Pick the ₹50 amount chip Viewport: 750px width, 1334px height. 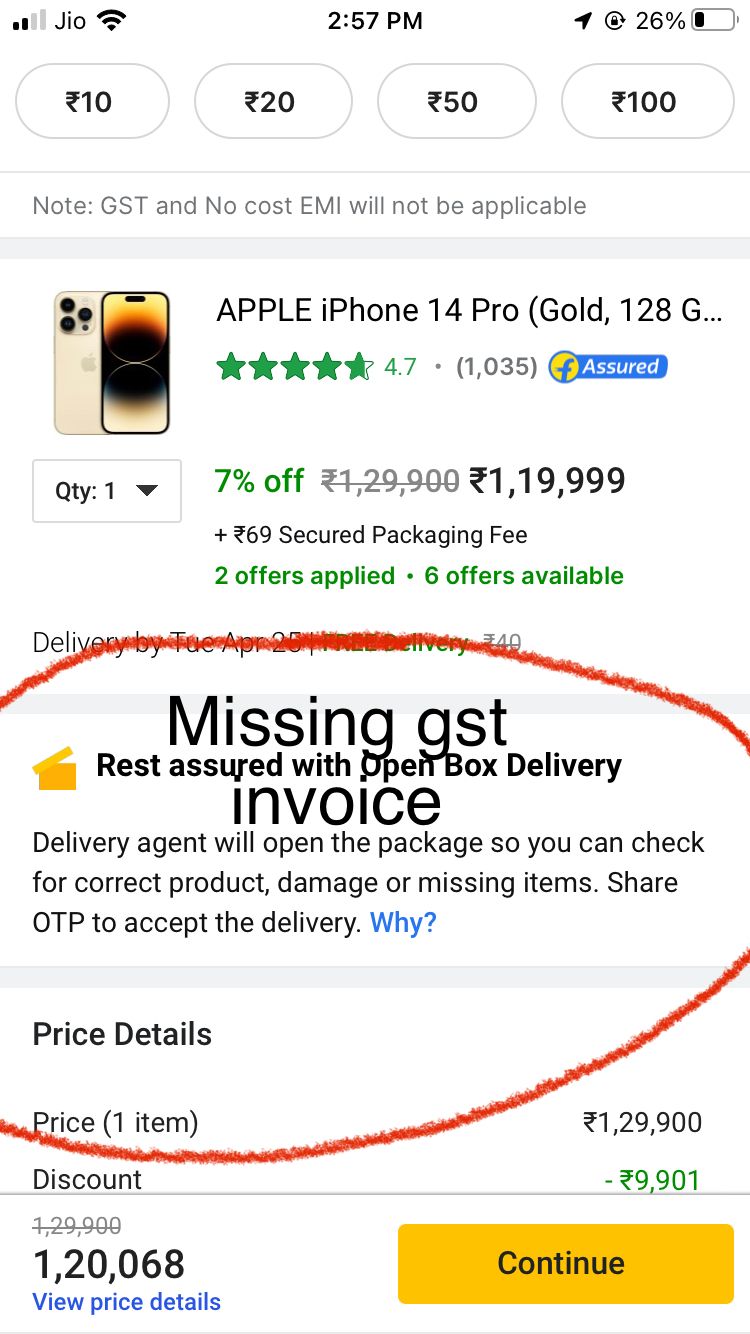pos(455,102)
